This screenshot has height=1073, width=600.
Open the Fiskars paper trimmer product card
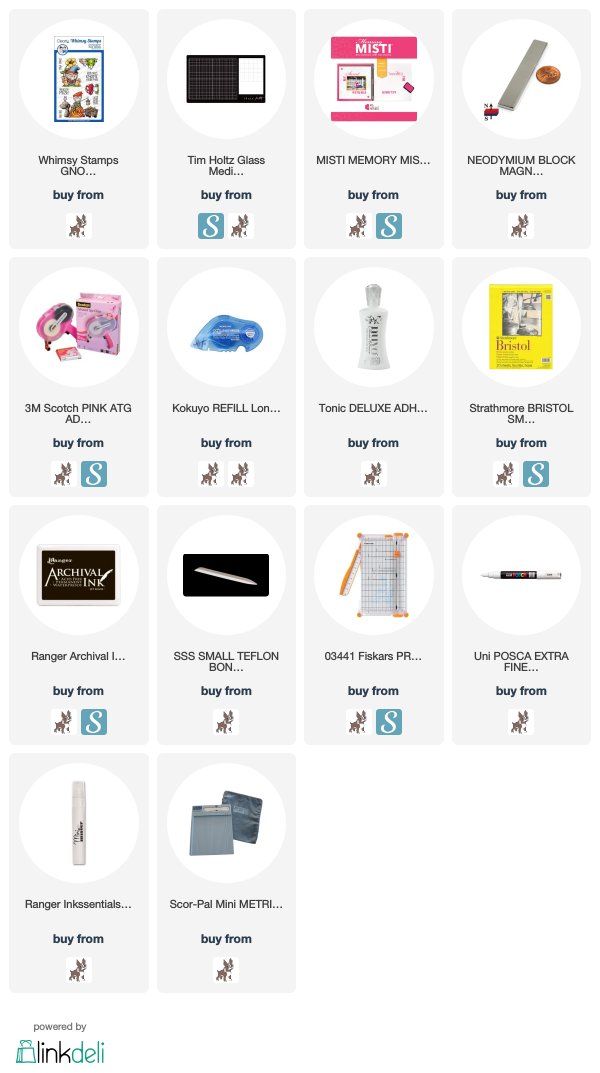click(374, 625)
